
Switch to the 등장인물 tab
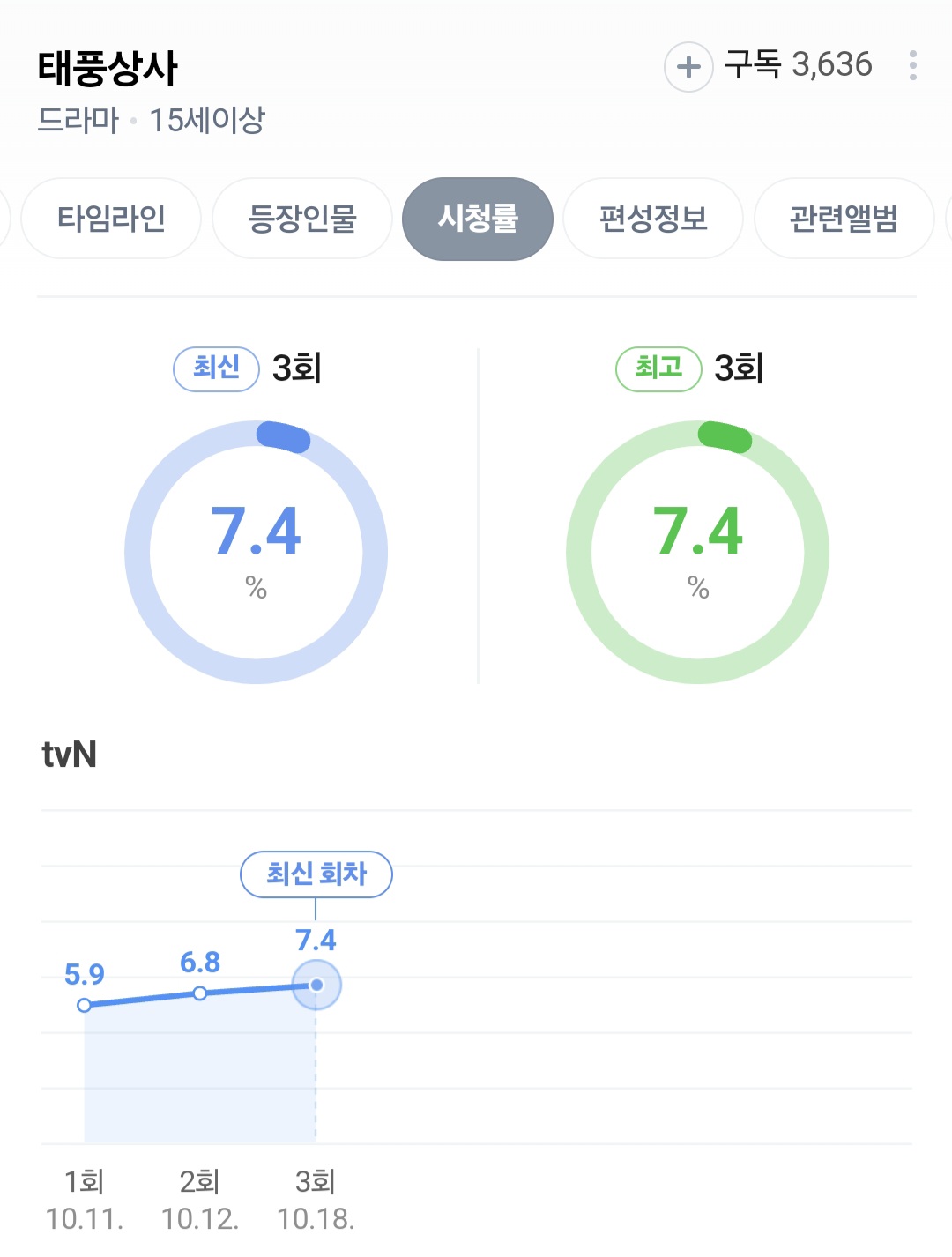point(302,219)
